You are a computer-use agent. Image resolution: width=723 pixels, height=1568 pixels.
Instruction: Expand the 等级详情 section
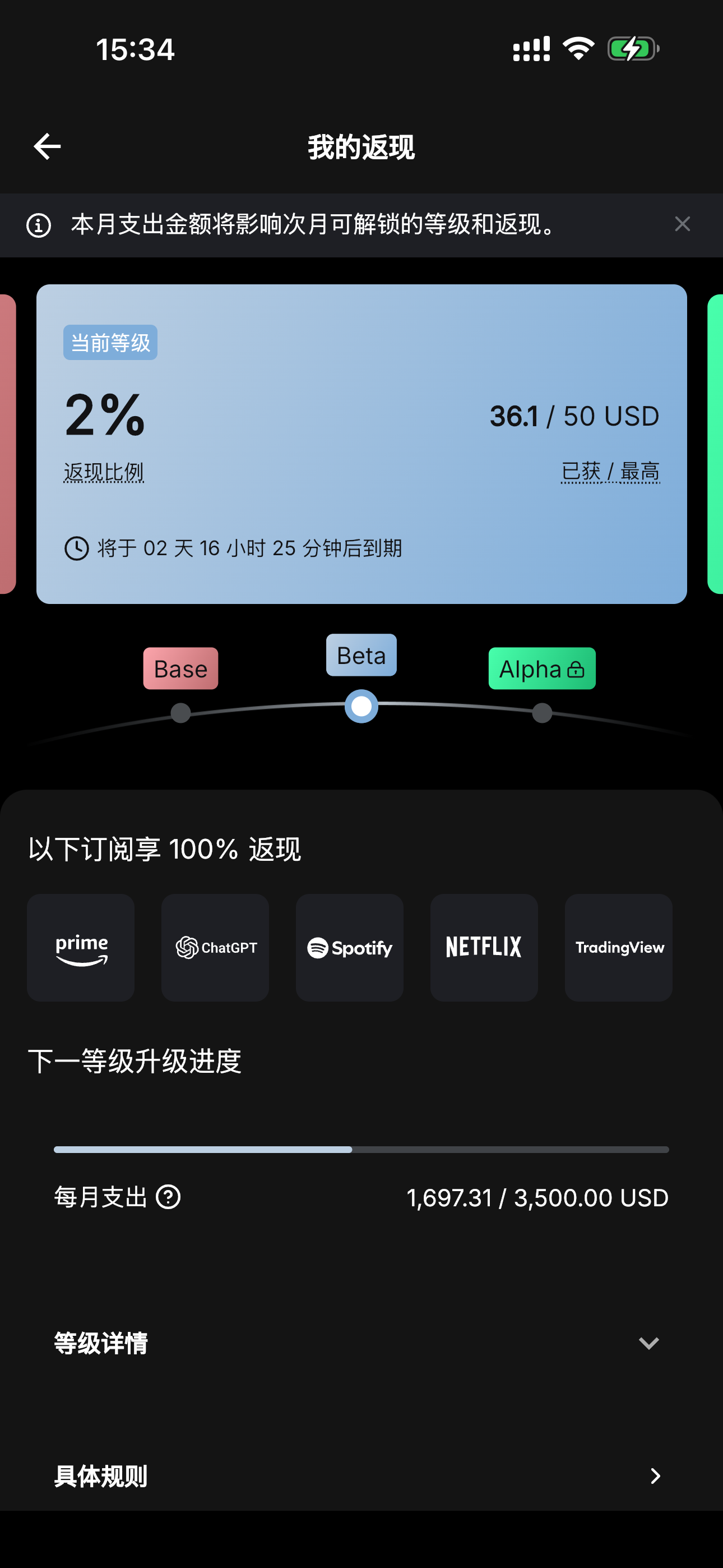649,1343
